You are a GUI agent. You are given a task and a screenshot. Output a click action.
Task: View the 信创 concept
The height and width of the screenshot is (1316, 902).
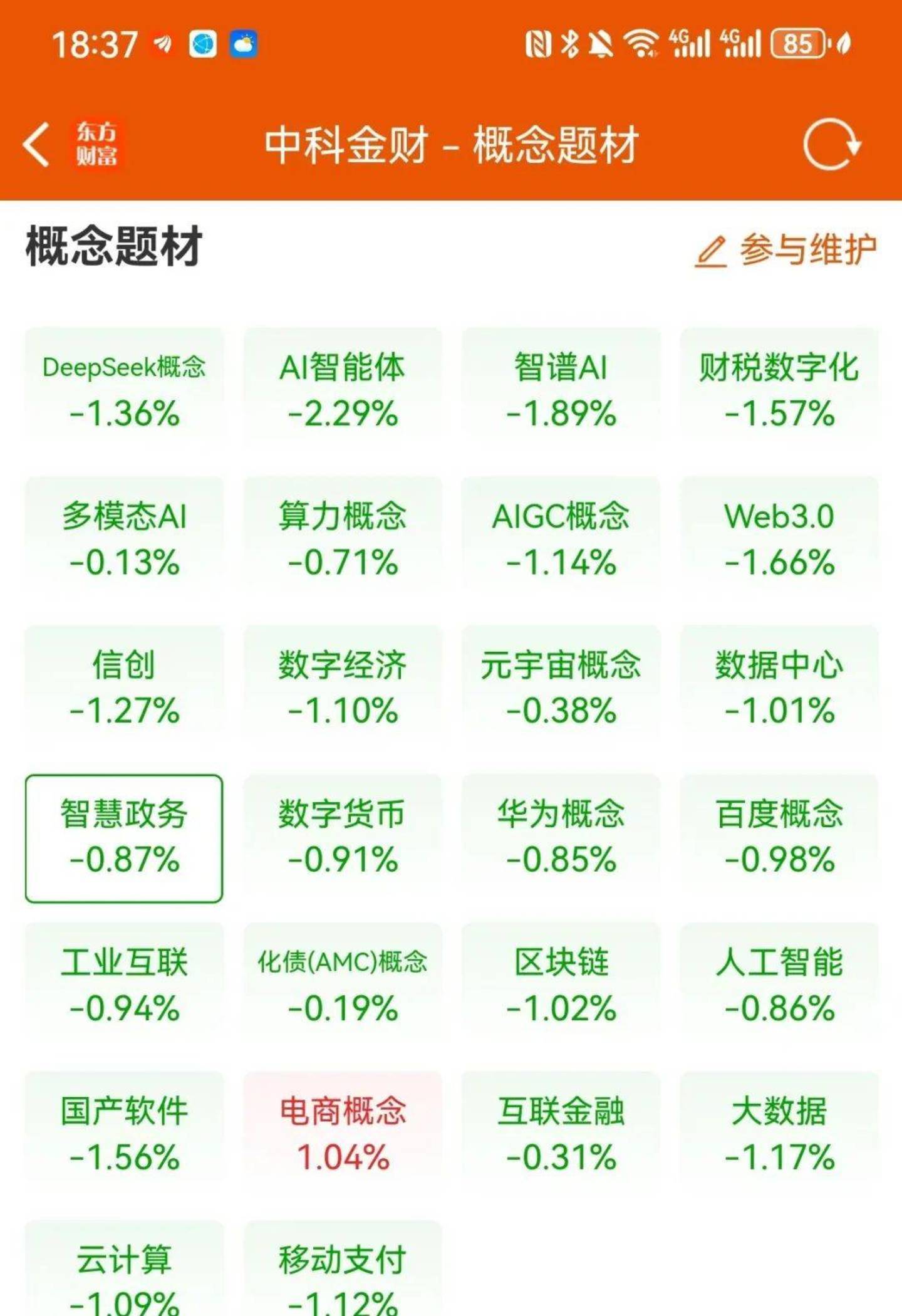point(124,686)
